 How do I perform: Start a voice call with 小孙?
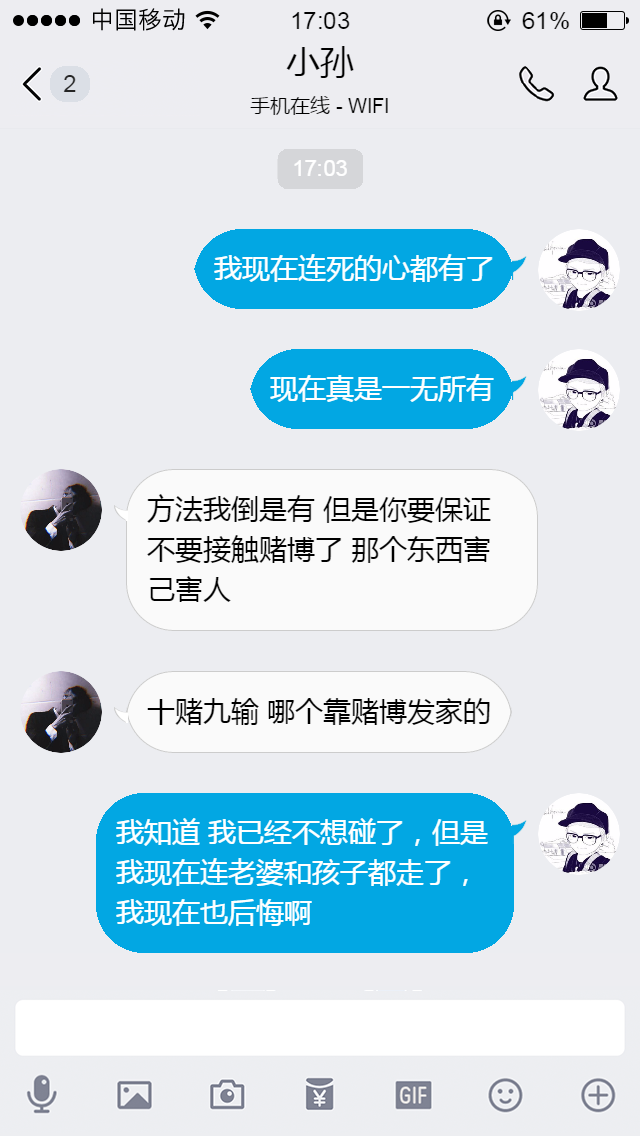click(536, 84)
